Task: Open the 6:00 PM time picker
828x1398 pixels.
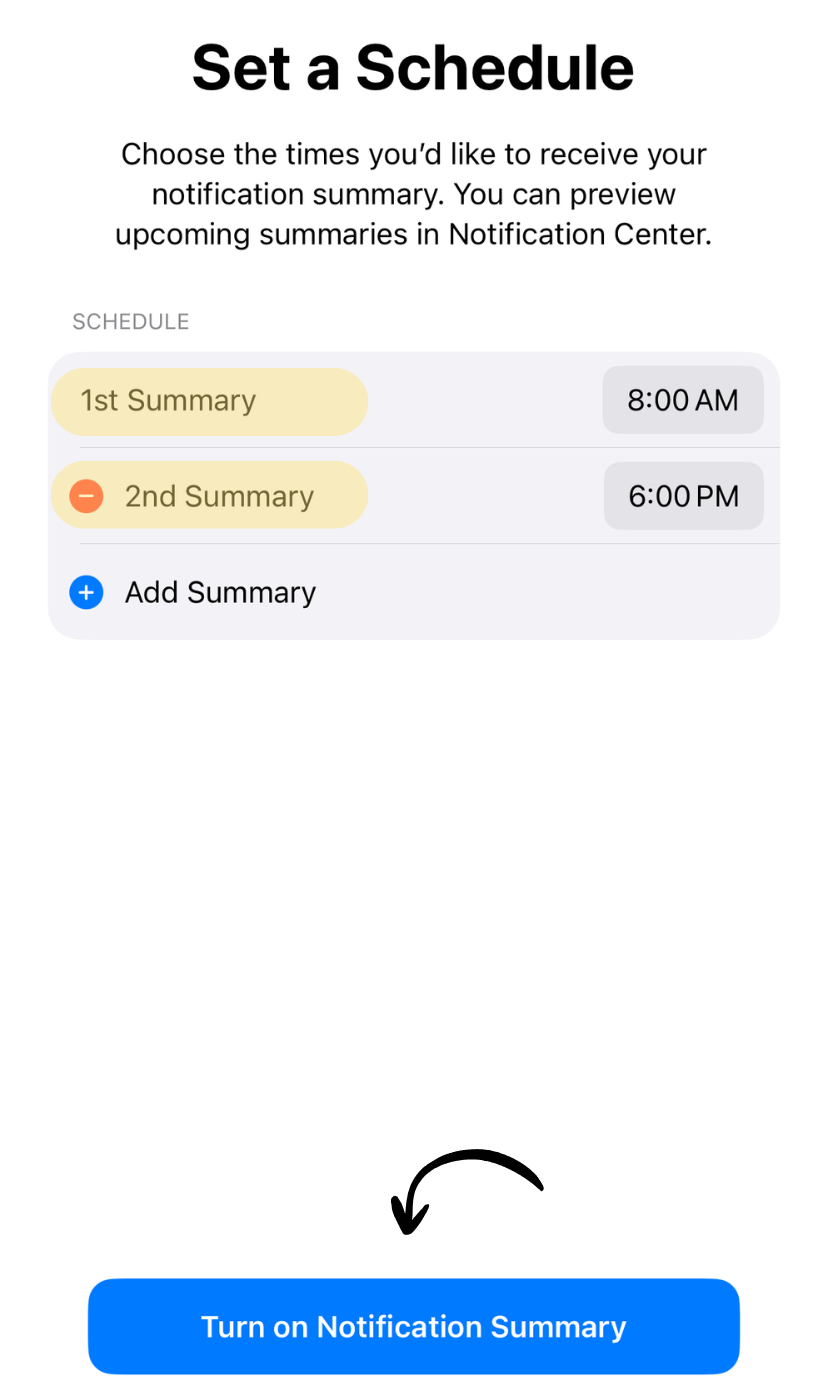Action: pos(683,495)
